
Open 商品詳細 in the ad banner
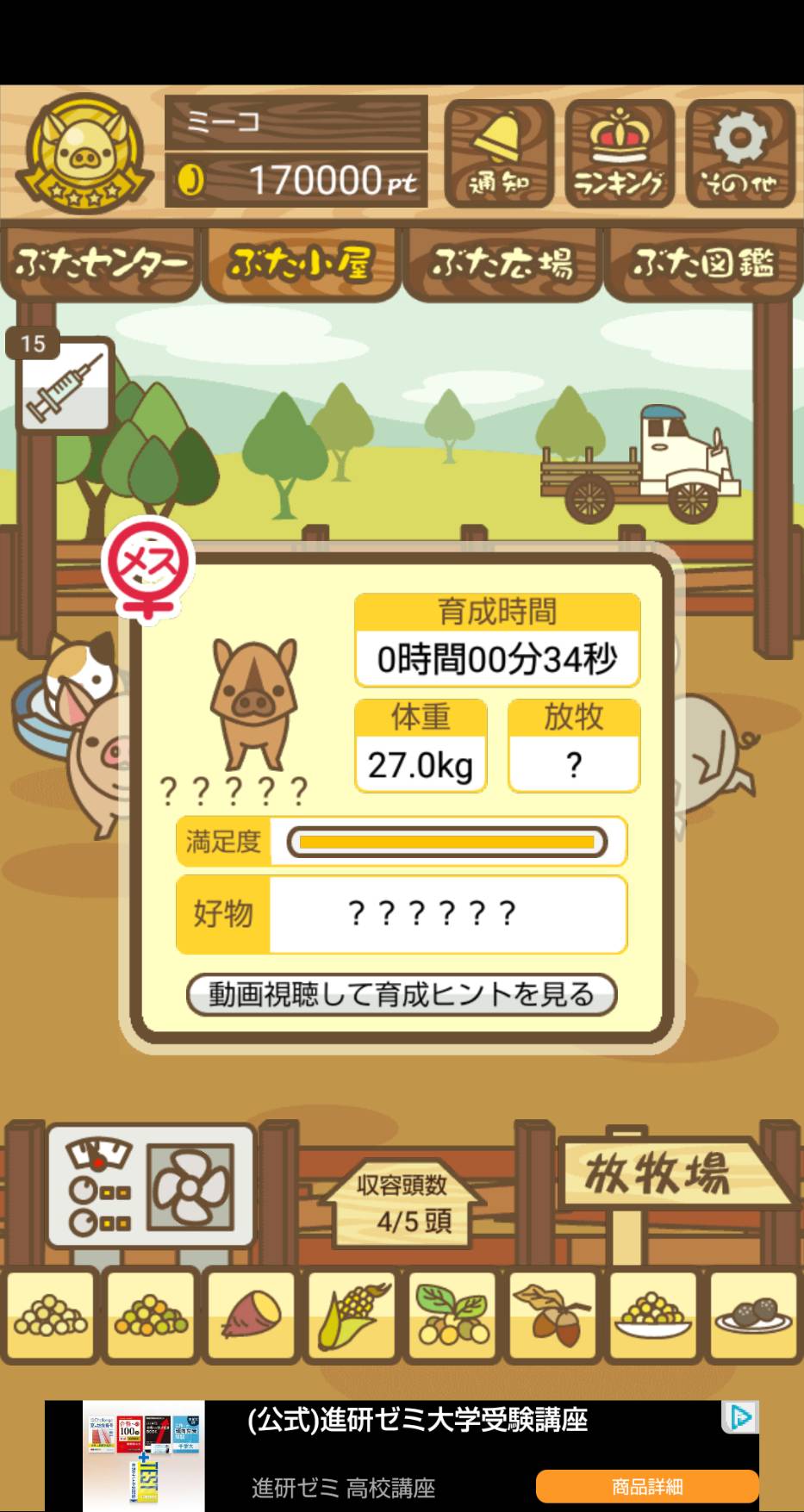[x=647, y=1486]
